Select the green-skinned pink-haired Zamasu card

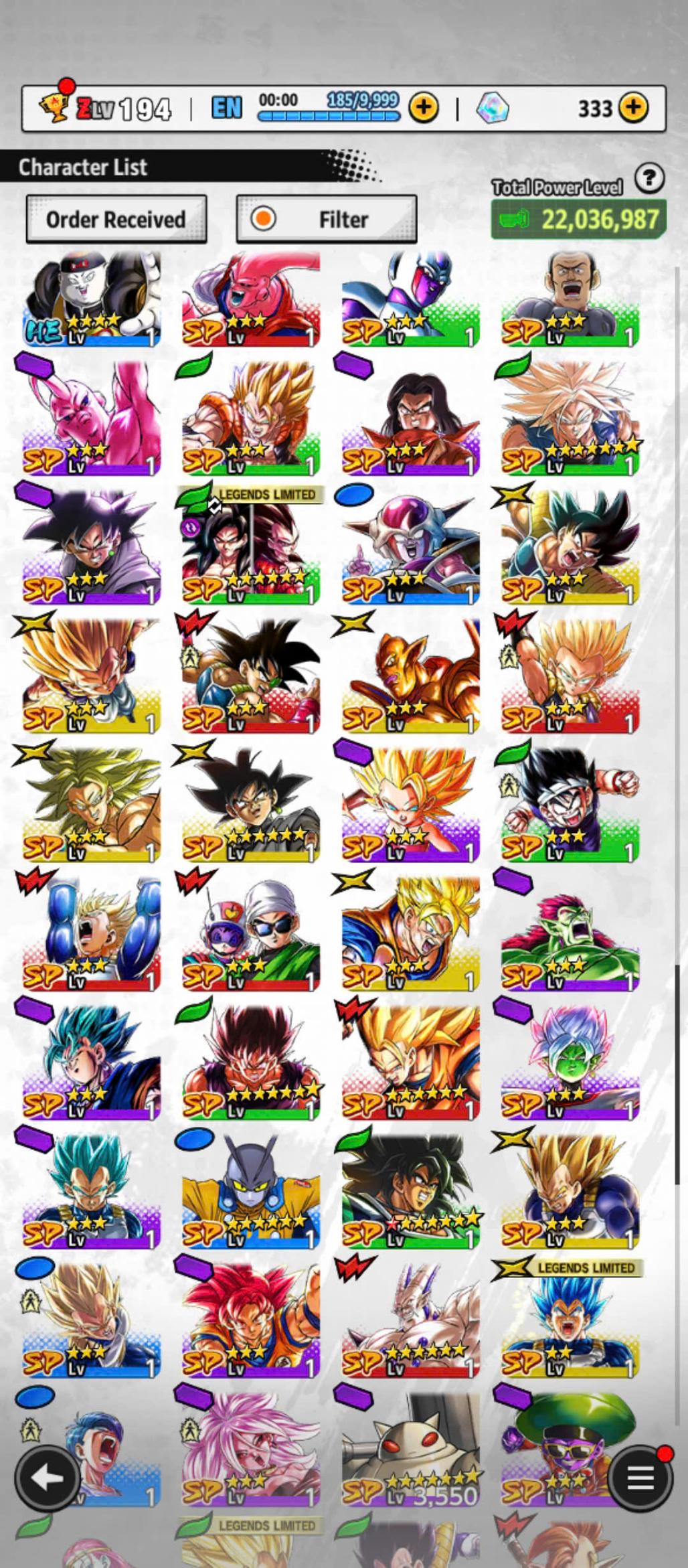click(x=570, y=1061)
